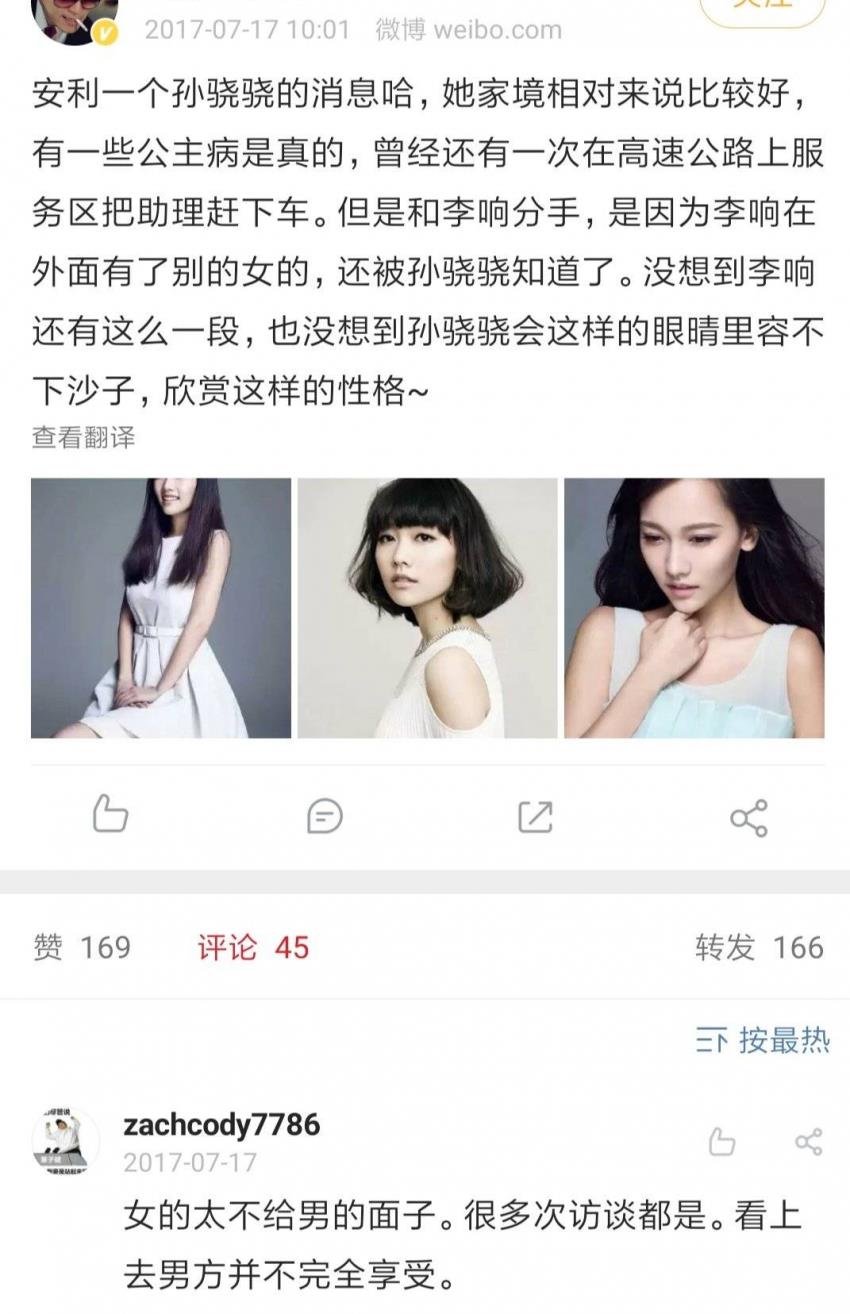Open zachcody7786's profile avatar
This screenshot has height=1314, width=850.
coord(66,1141)
